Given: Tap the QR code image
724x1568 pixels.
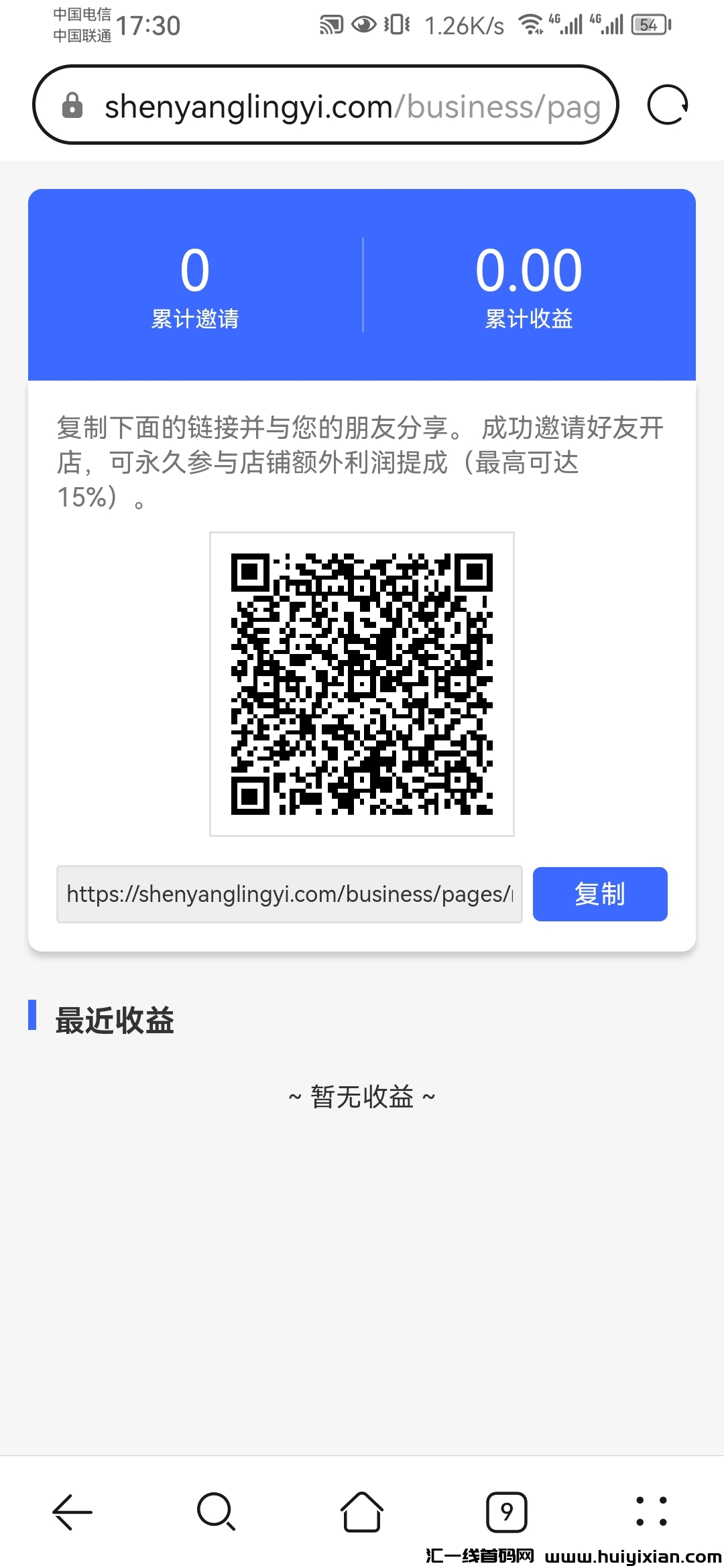Looking at the screenshot, I should (x=362, y=683).
